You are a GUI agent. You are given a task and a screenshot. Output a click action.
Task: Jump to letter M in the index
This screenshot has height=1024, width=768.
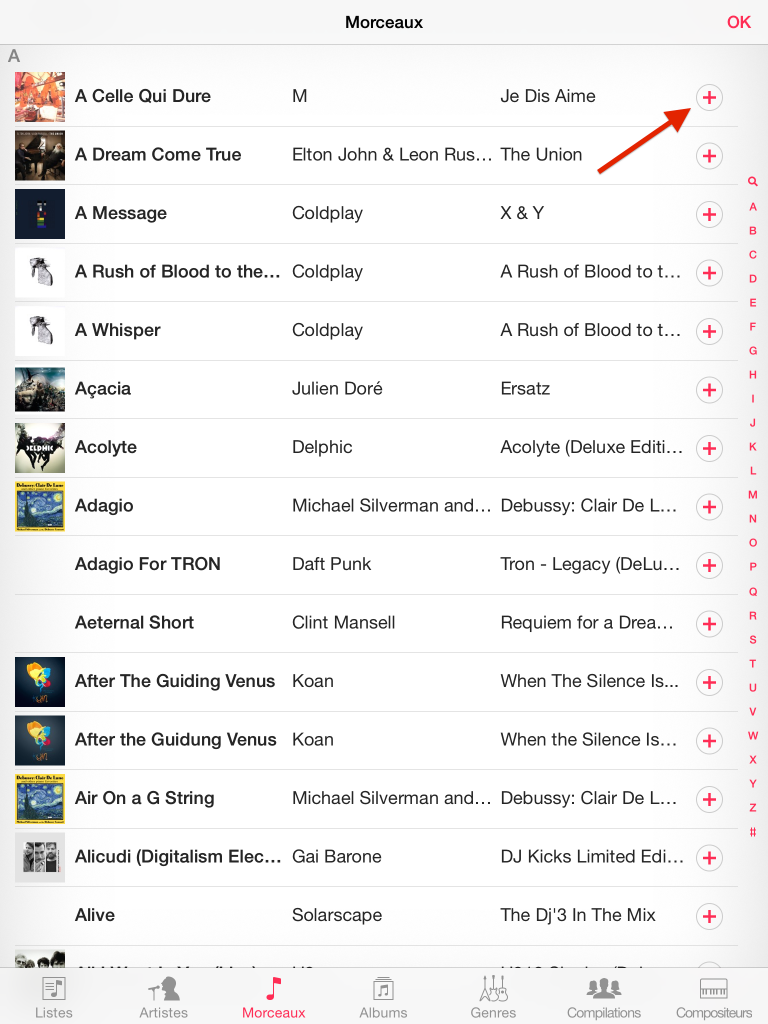[753, 495]
